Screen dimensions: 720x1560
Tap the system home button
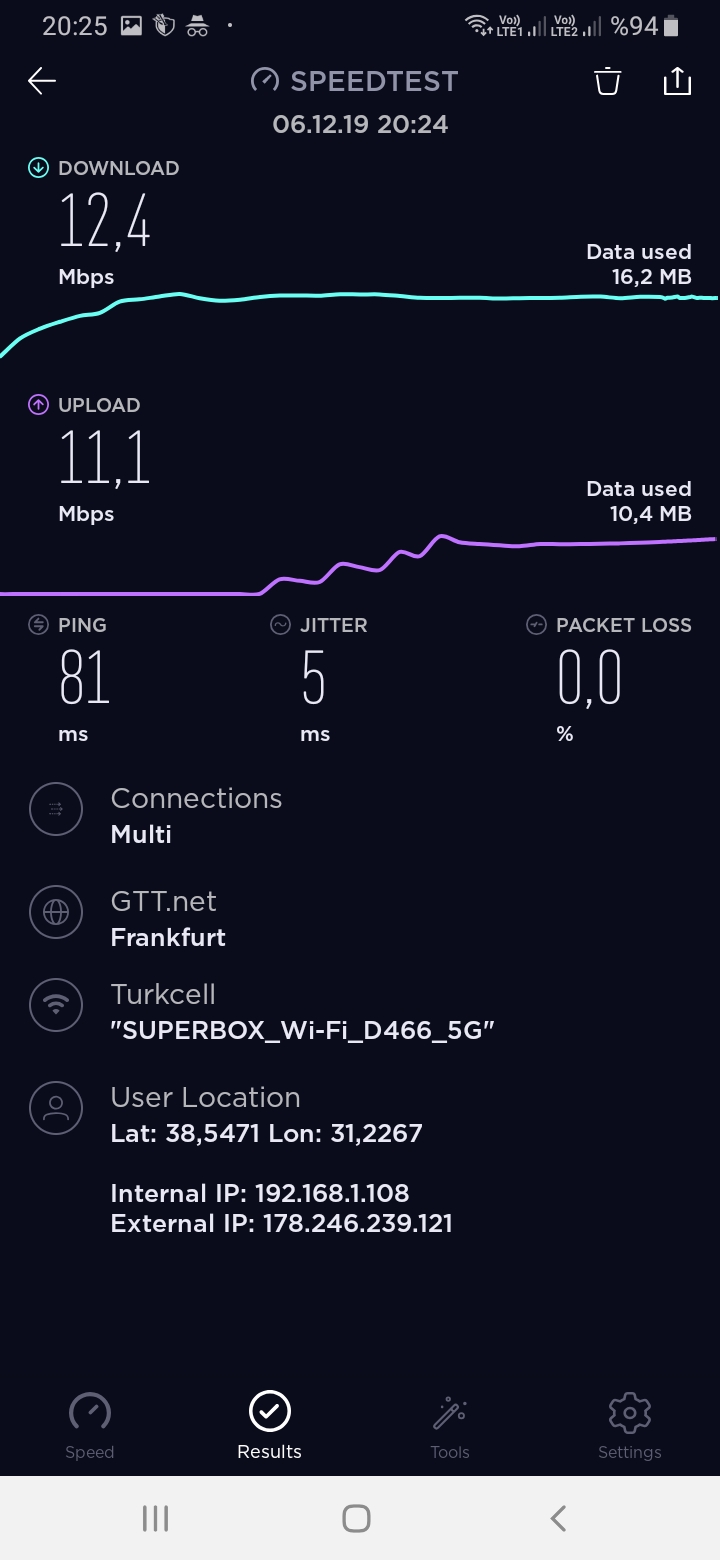point(357,1518)
